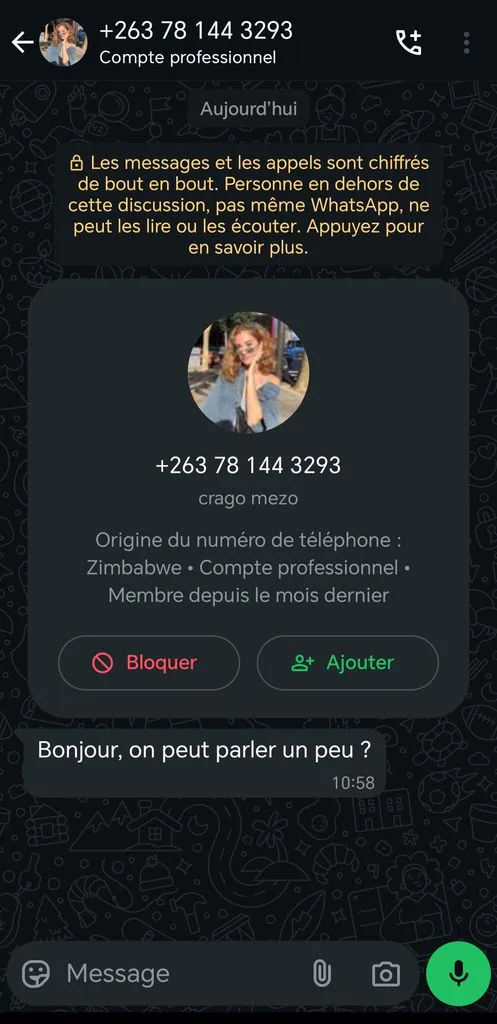Read more about end-to-end encryption notice
Viewport: 497px width, 1024px height.
(248, 205)
